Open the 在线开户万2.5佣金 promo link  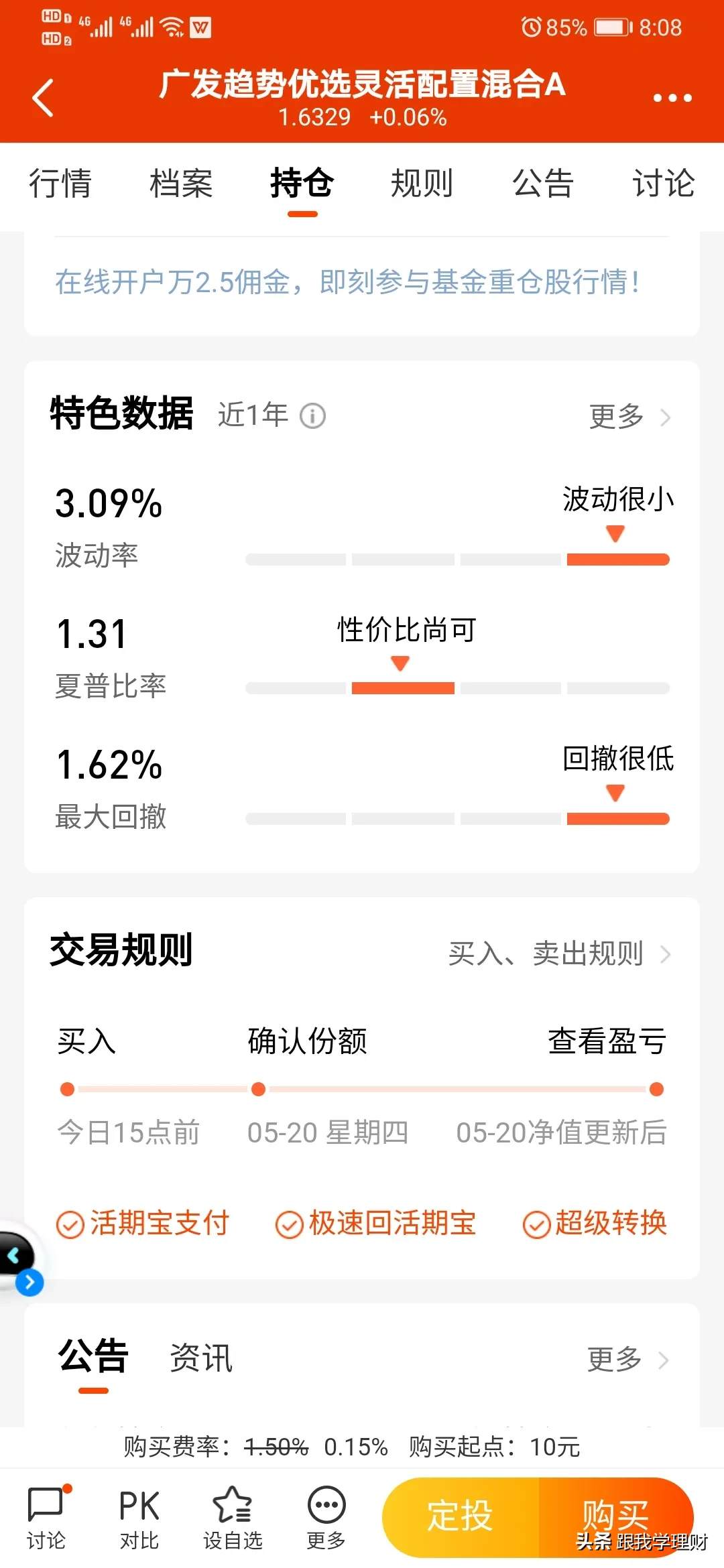347,282
